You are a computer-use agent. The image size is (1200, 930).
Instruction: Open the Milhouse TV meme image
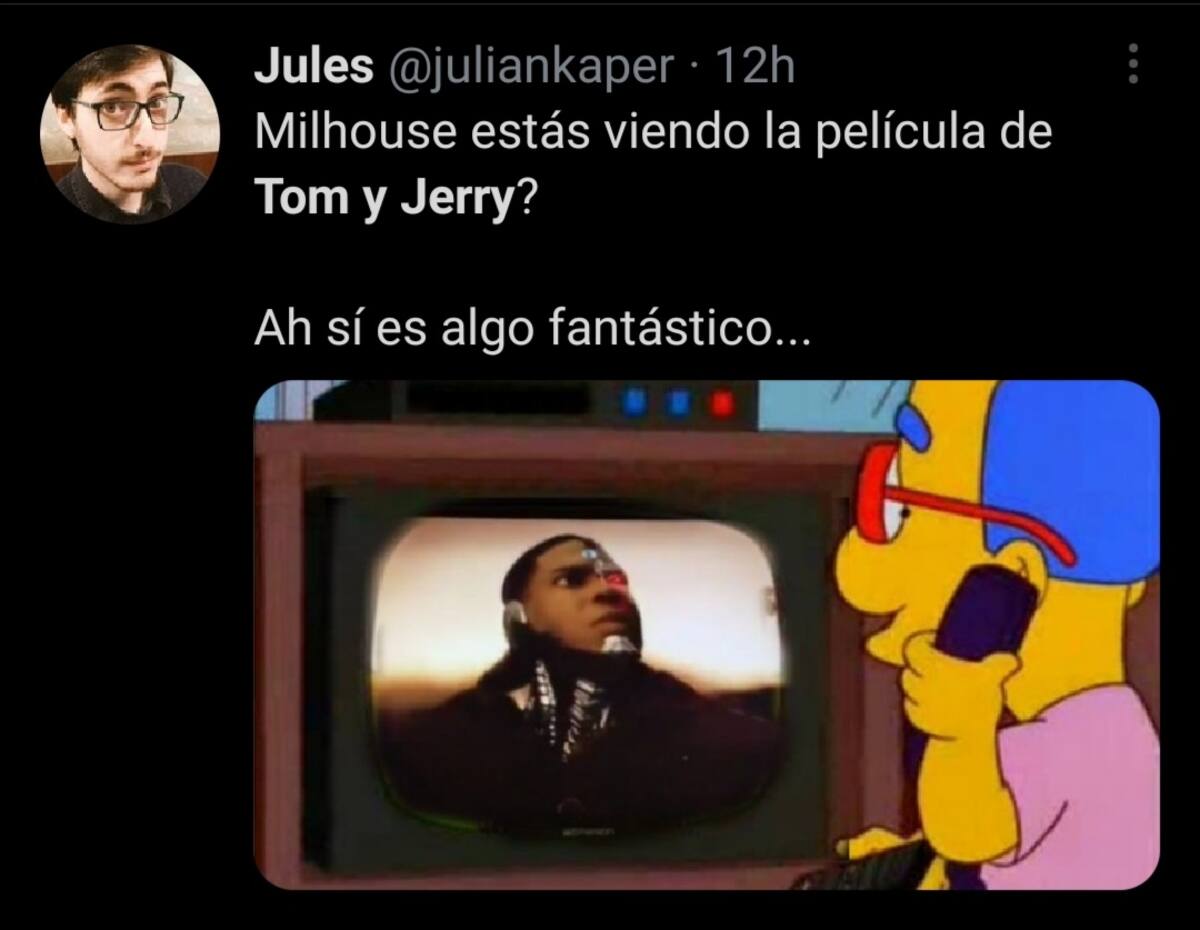click(x=706, y=634)
